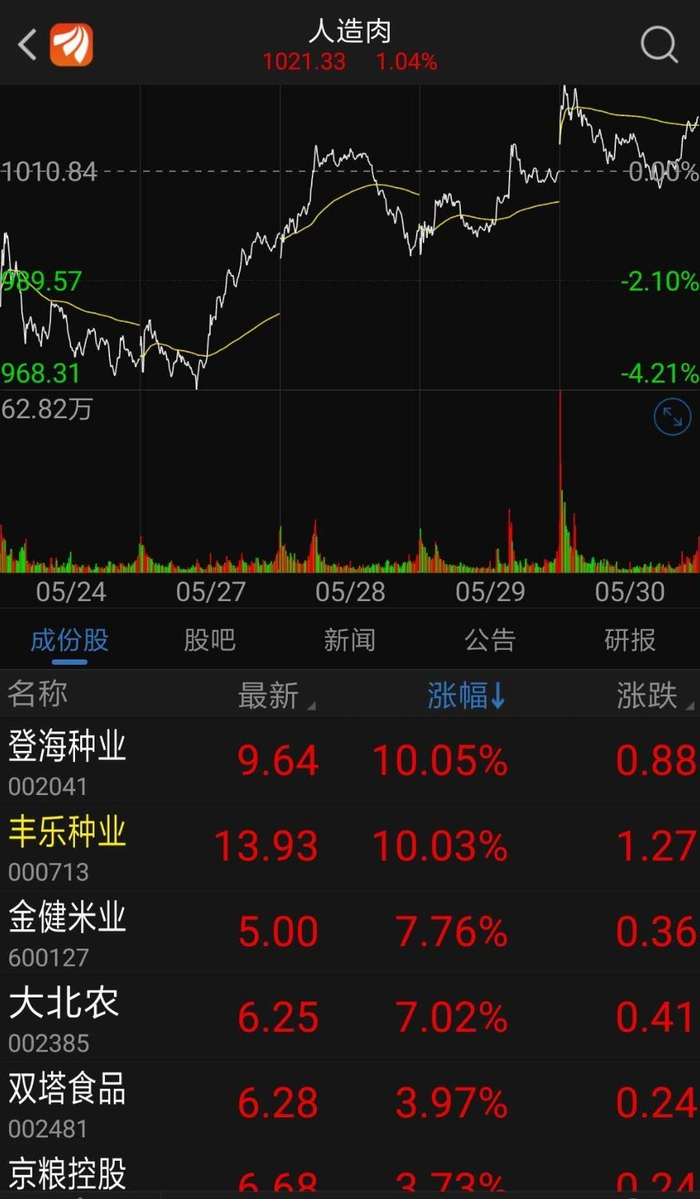
Task: Sort stocks by 涨跌 column
Action: pyautogui.click(x=650, y=696)
